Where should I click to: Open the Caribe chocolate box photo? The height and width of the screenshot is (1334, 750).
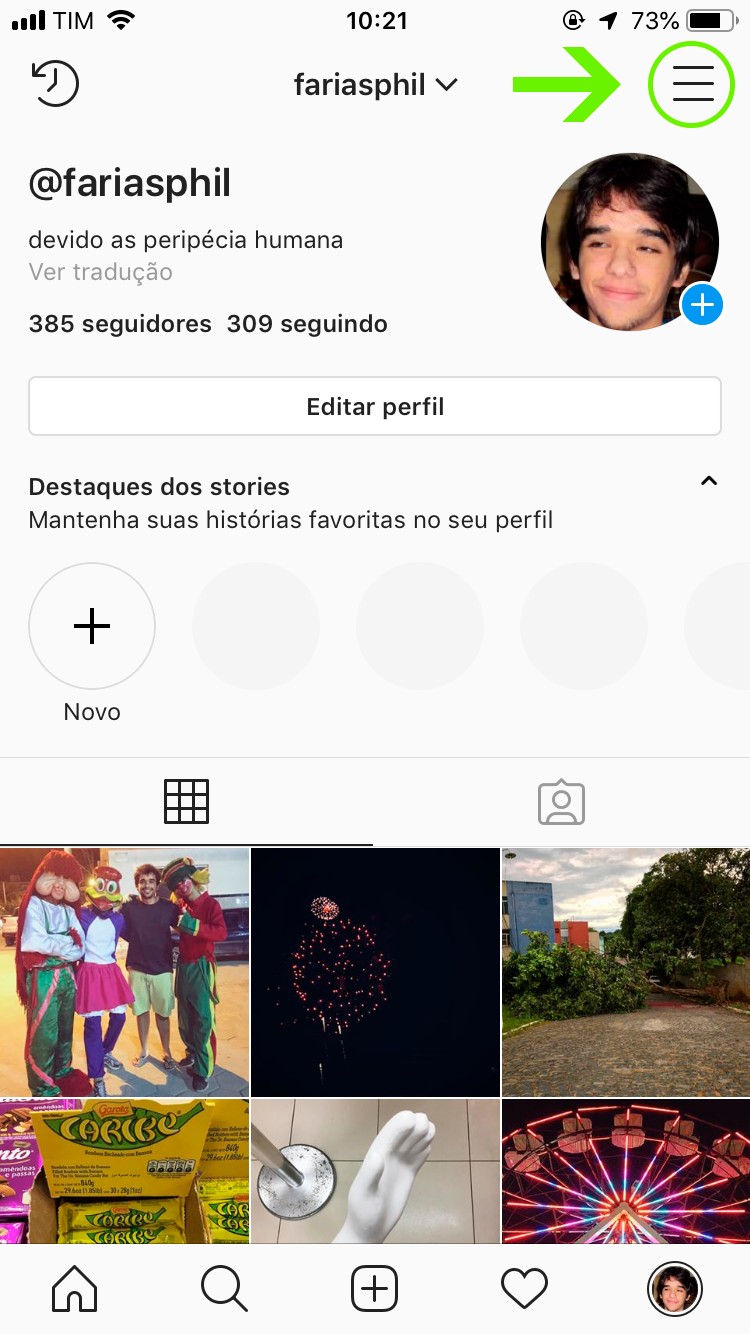pyautogui.click(x=124, y=1170)
